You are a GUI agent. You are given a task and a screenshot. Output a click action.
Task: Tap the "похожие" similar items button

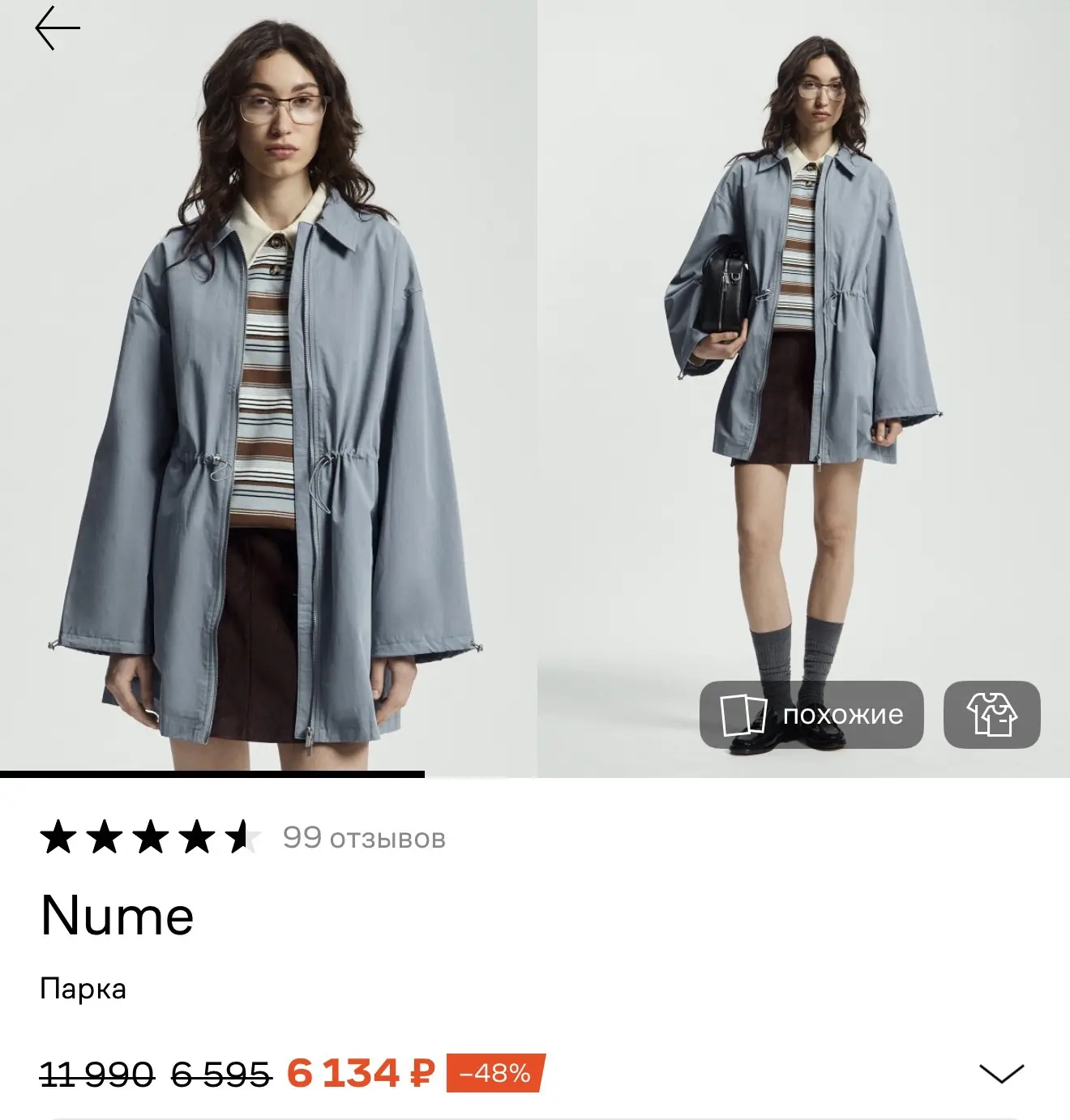coord(811,714)
